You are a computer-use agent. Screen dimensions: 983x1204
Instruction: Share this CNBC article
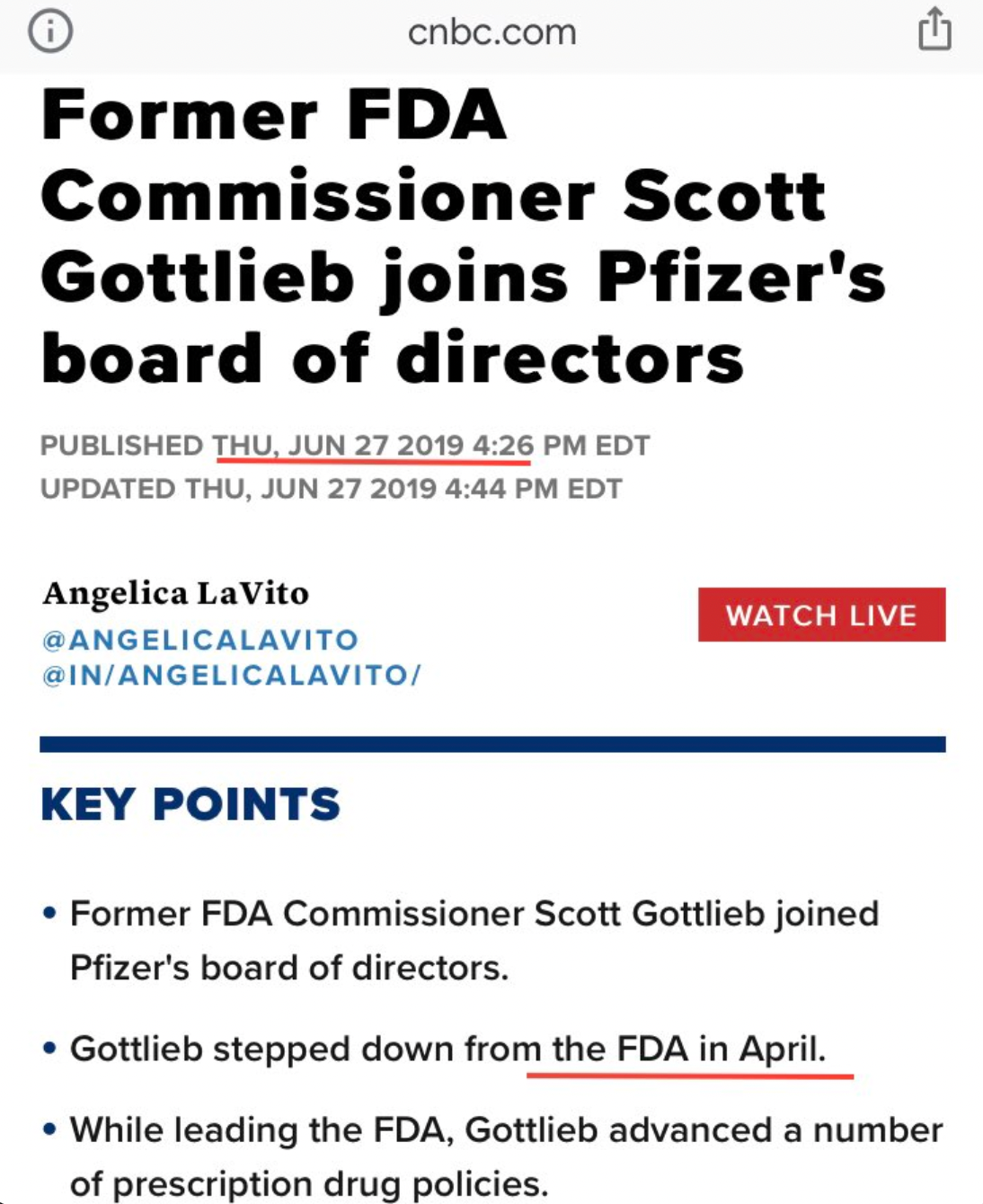(934, 30)
